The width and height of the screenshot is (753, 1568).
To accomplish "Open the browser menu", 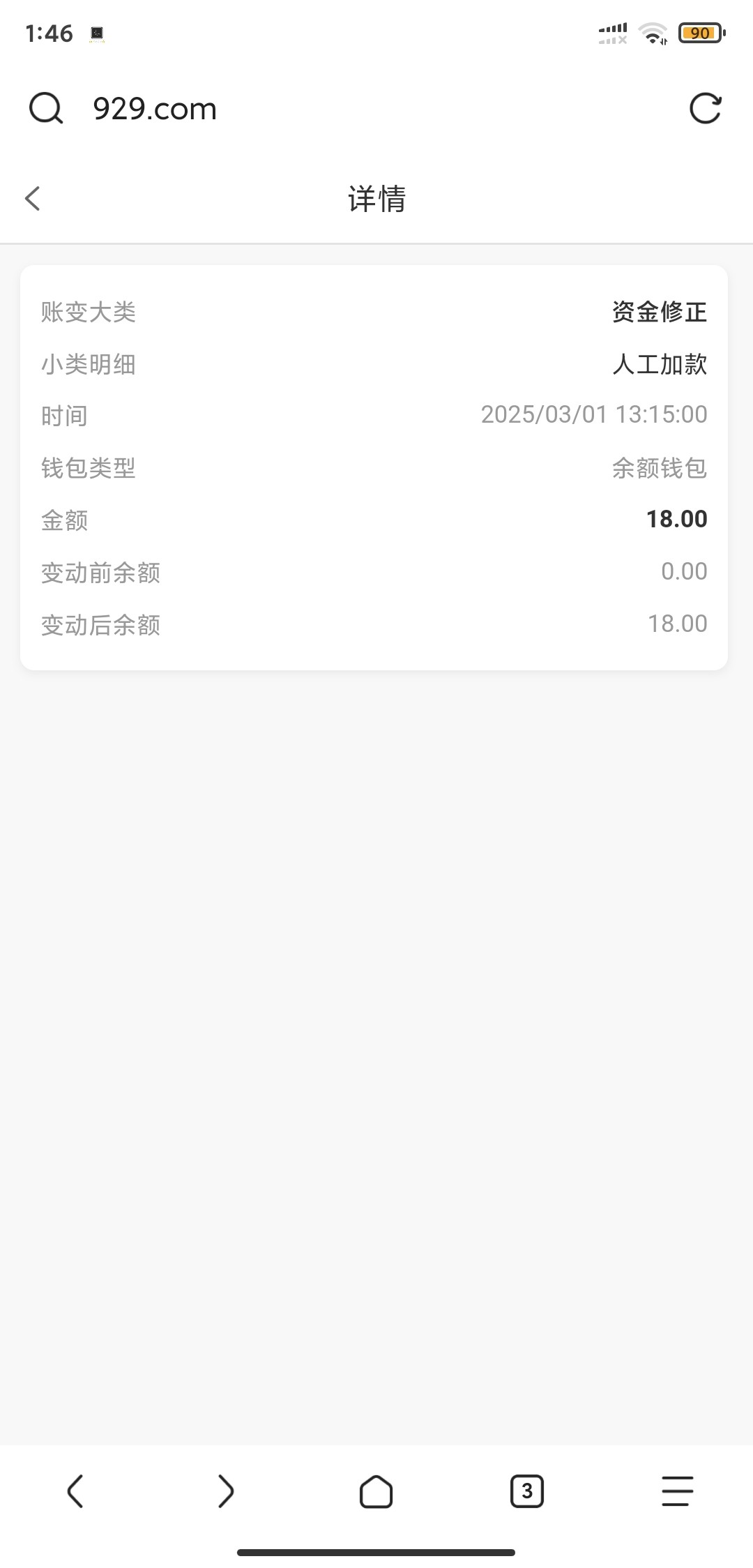I will pos(677,1491).
